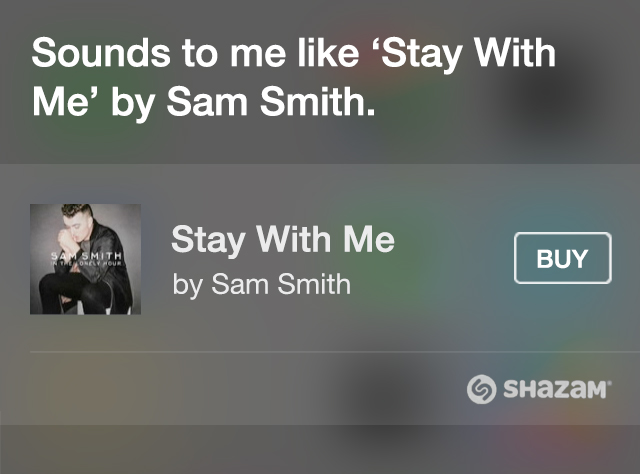Screen dimensions: 640x474
Task: Open Shazam via the Shazam logo
Action: (x=538, y=390)
